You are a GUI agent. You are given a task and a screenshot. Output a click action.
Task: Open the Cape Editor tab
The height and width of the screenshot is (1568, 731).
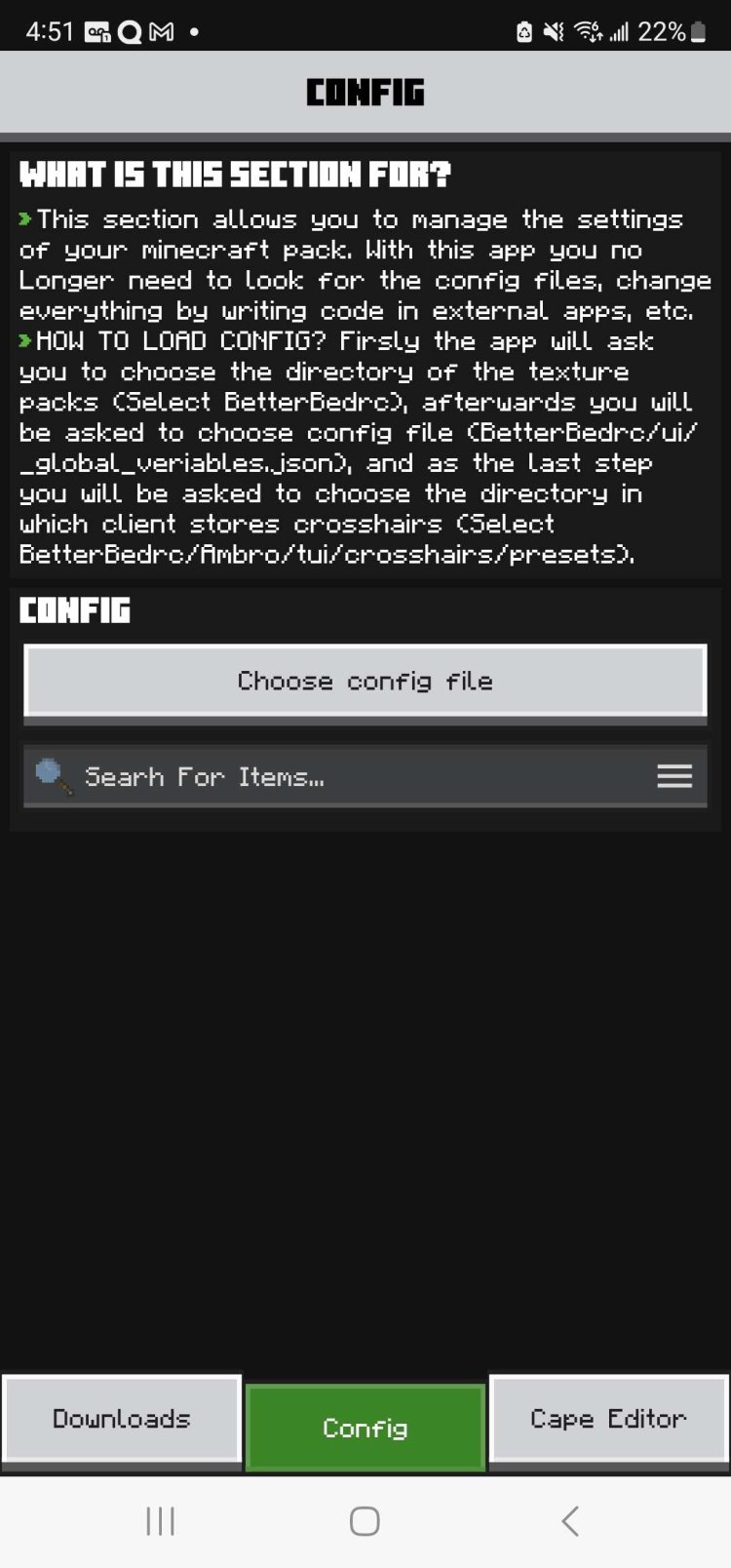608,1419
